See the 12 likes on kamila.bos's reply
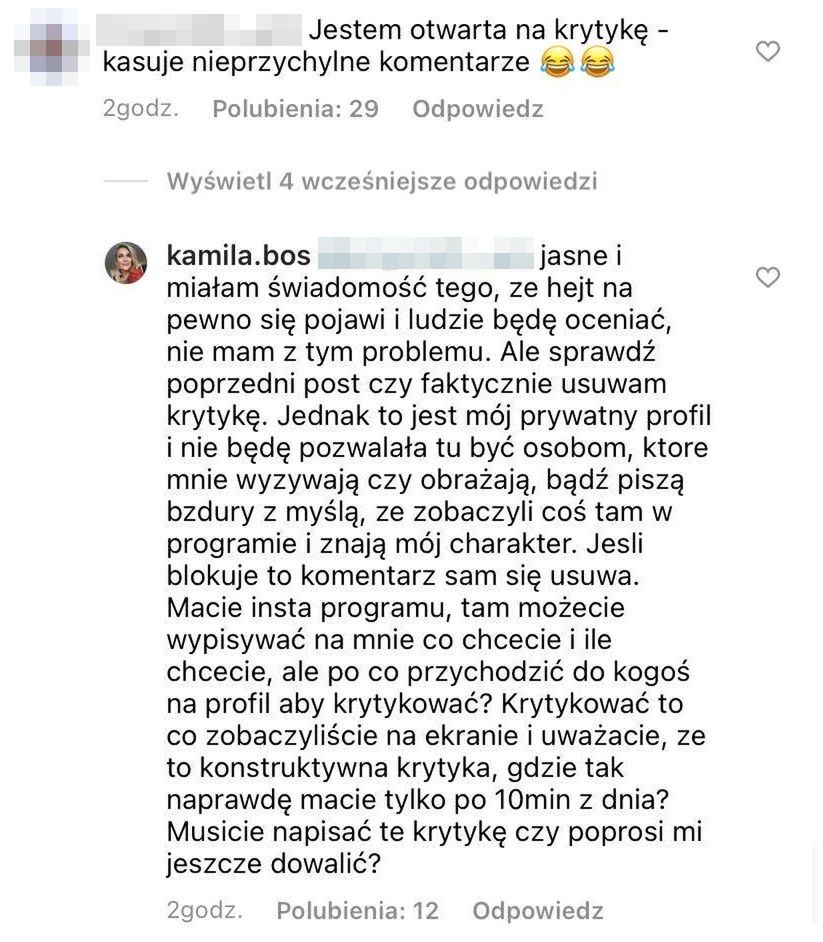Image resolution: width=823 pixels, height=942 pixels. (357, 911)
